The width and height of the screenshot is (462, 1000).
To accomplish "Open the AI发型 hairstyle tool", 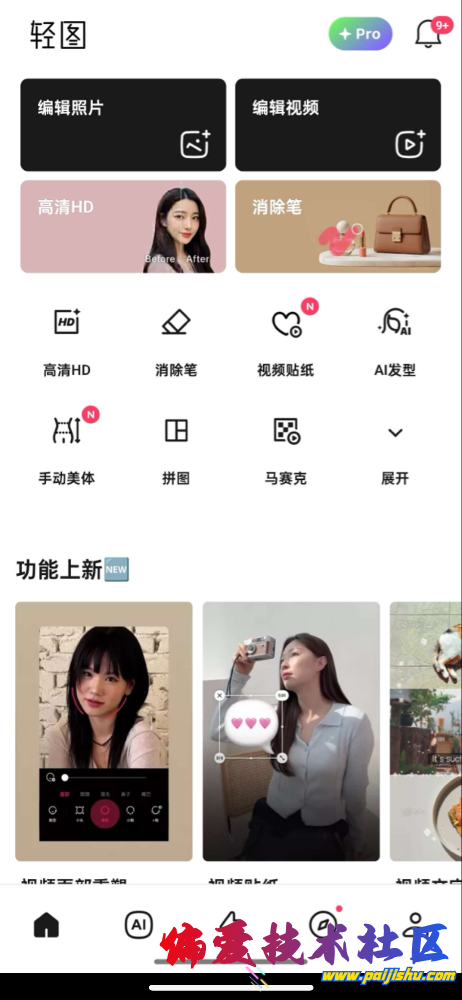I will 395,339.
